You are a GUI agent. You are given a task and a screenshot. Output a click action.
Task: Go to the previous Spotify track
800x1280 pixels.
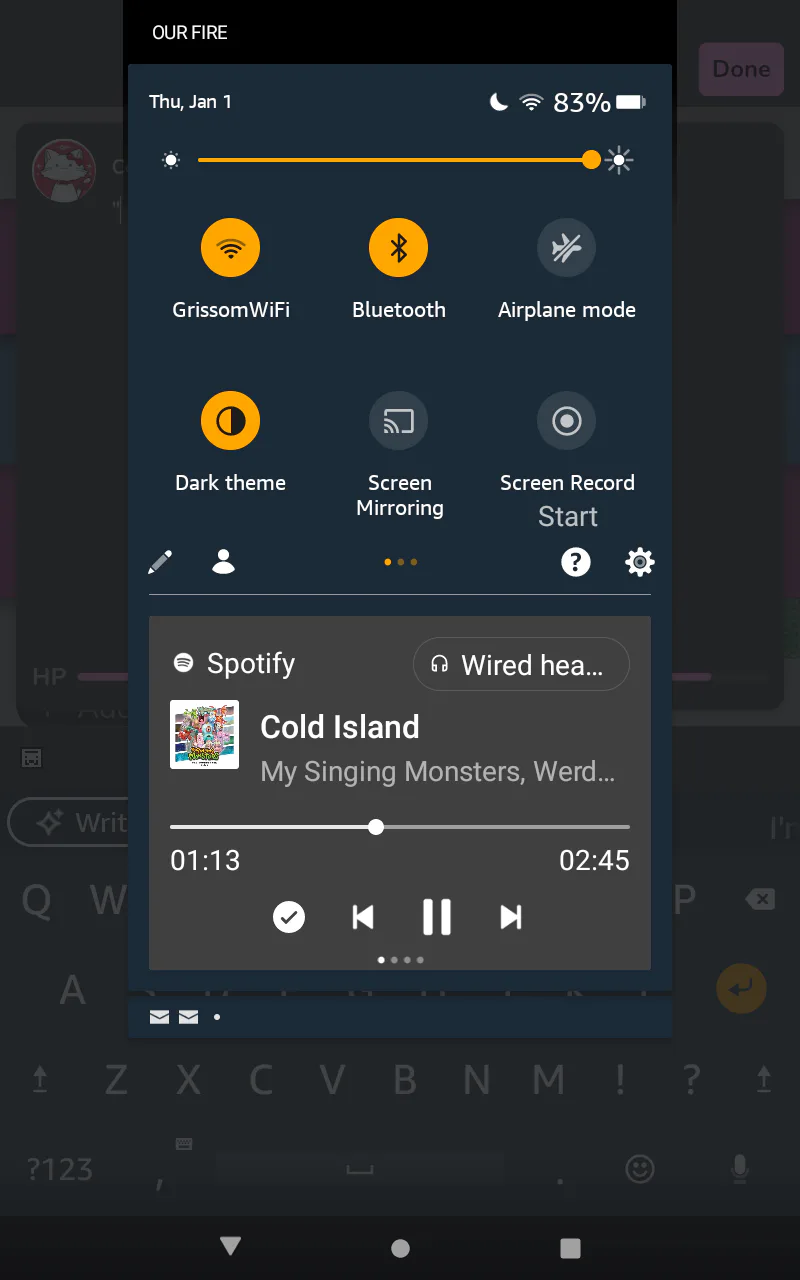click(x=363, y=917)
